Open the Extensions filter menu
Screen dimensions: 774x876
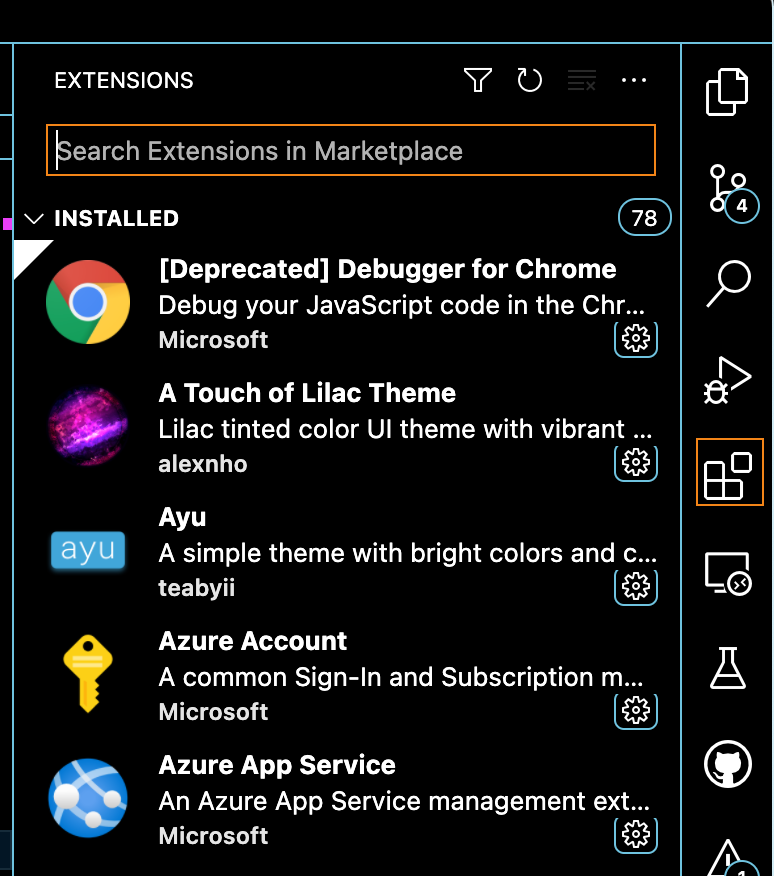[478, 80]
